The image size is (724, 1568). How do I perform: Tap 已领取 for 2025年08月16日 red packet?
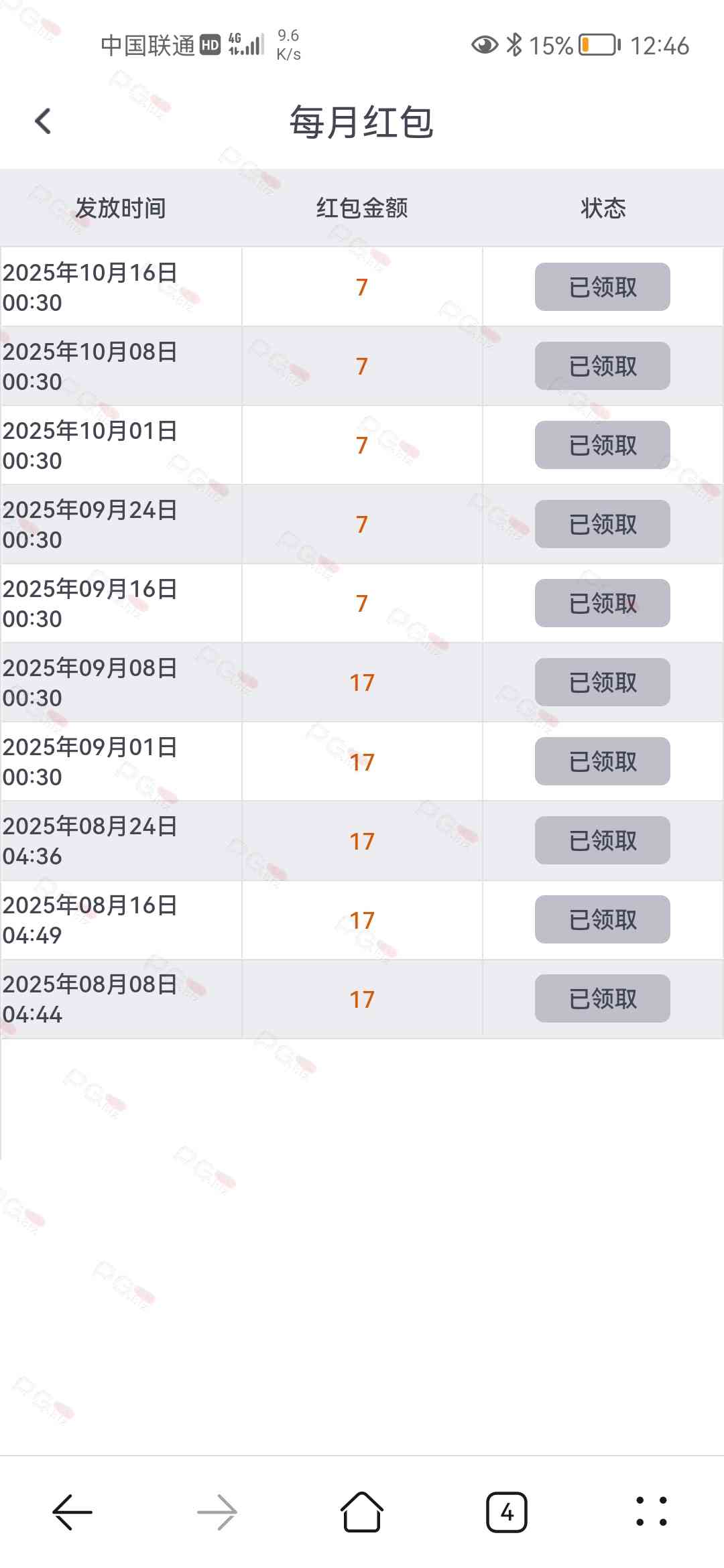click(x=602, y=919)
